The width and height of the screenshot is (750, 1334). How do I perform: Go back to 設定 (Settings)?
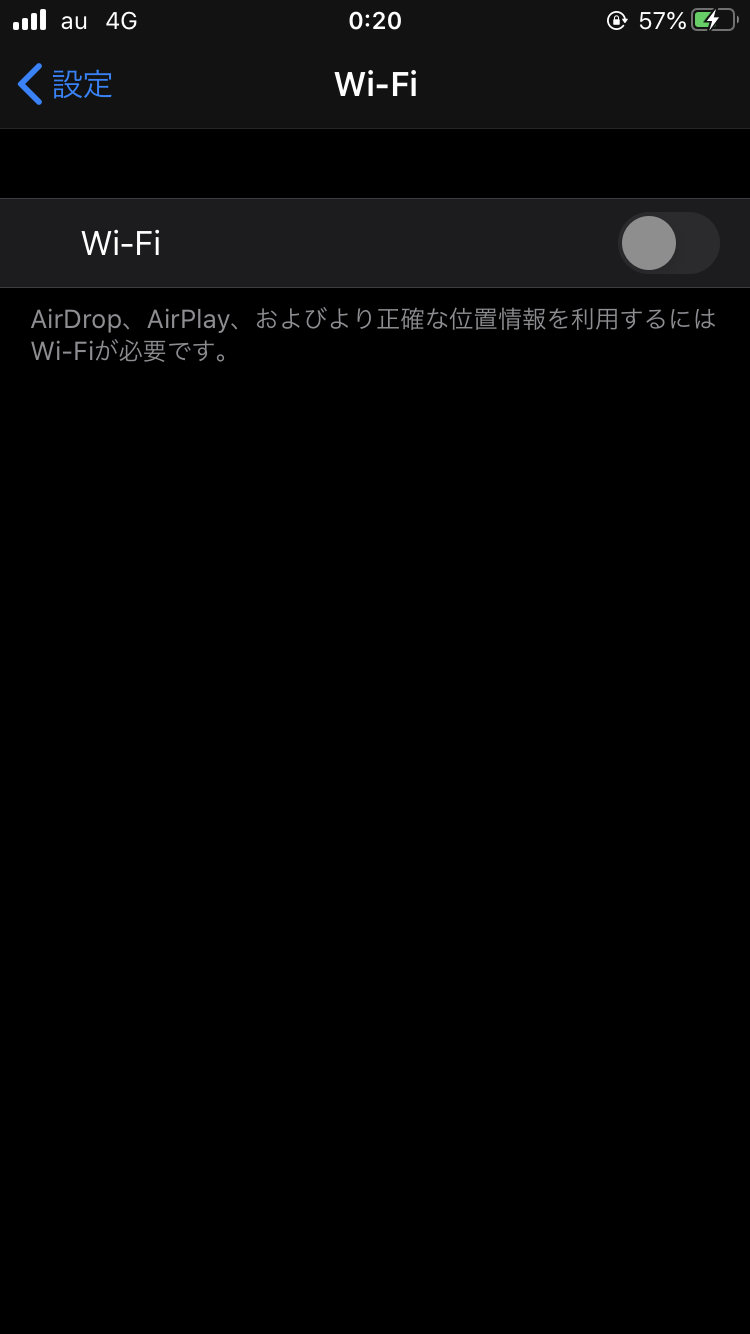pyautogui.click(x=65, y=84)
